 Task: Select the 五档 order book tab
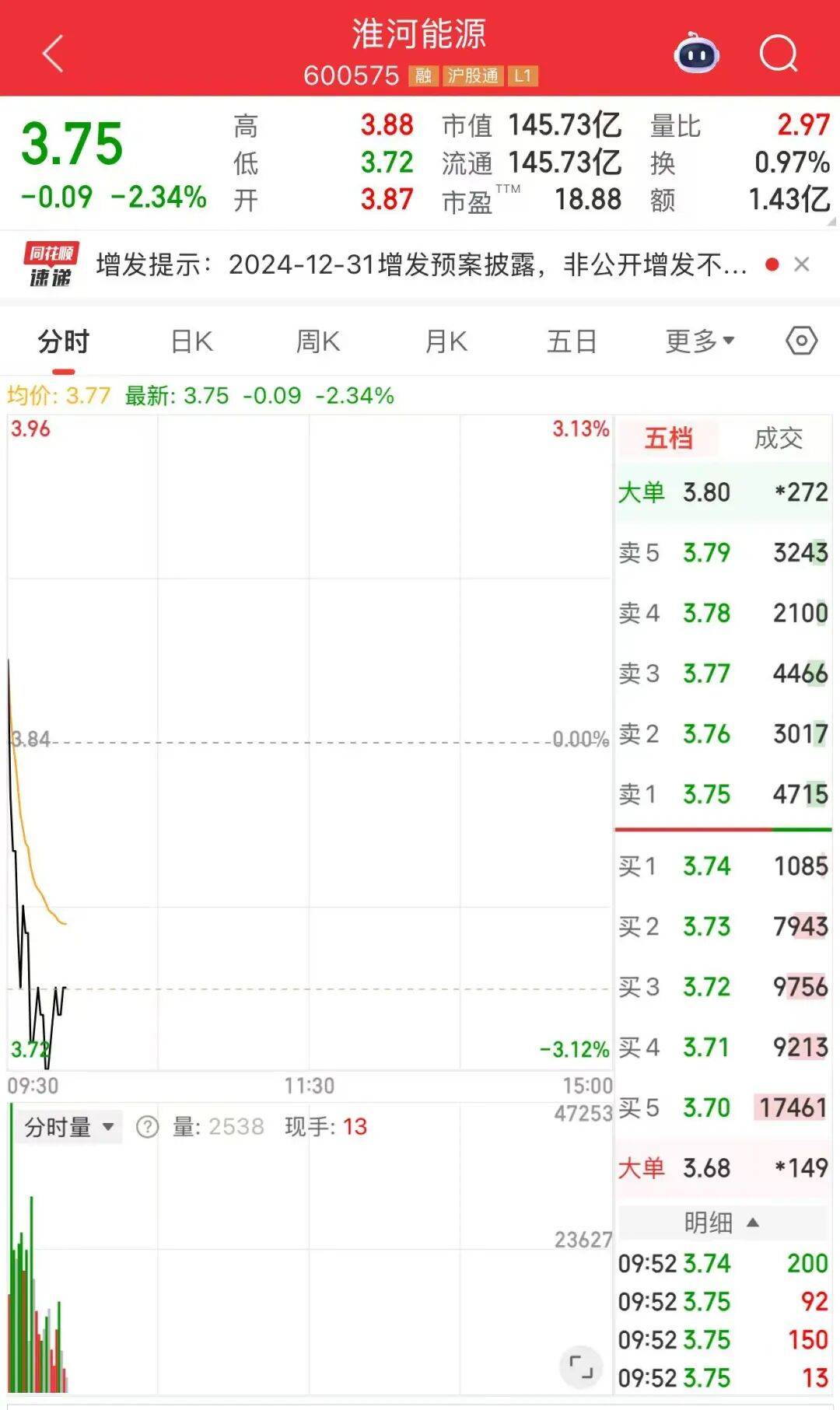(x=668, y=439)
